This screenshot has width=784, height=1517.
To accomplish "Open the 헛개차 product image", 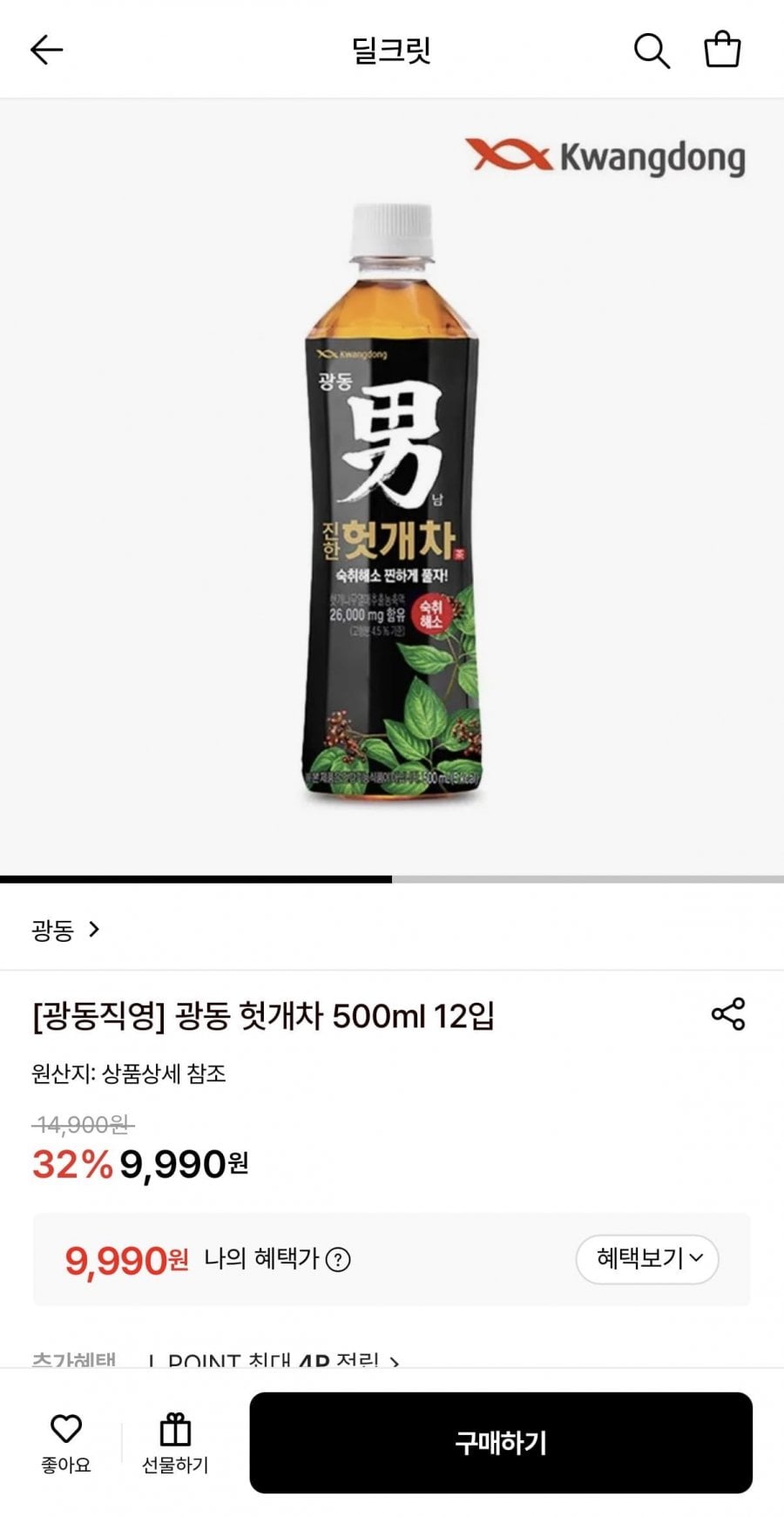I will click(x=392, y=486).
